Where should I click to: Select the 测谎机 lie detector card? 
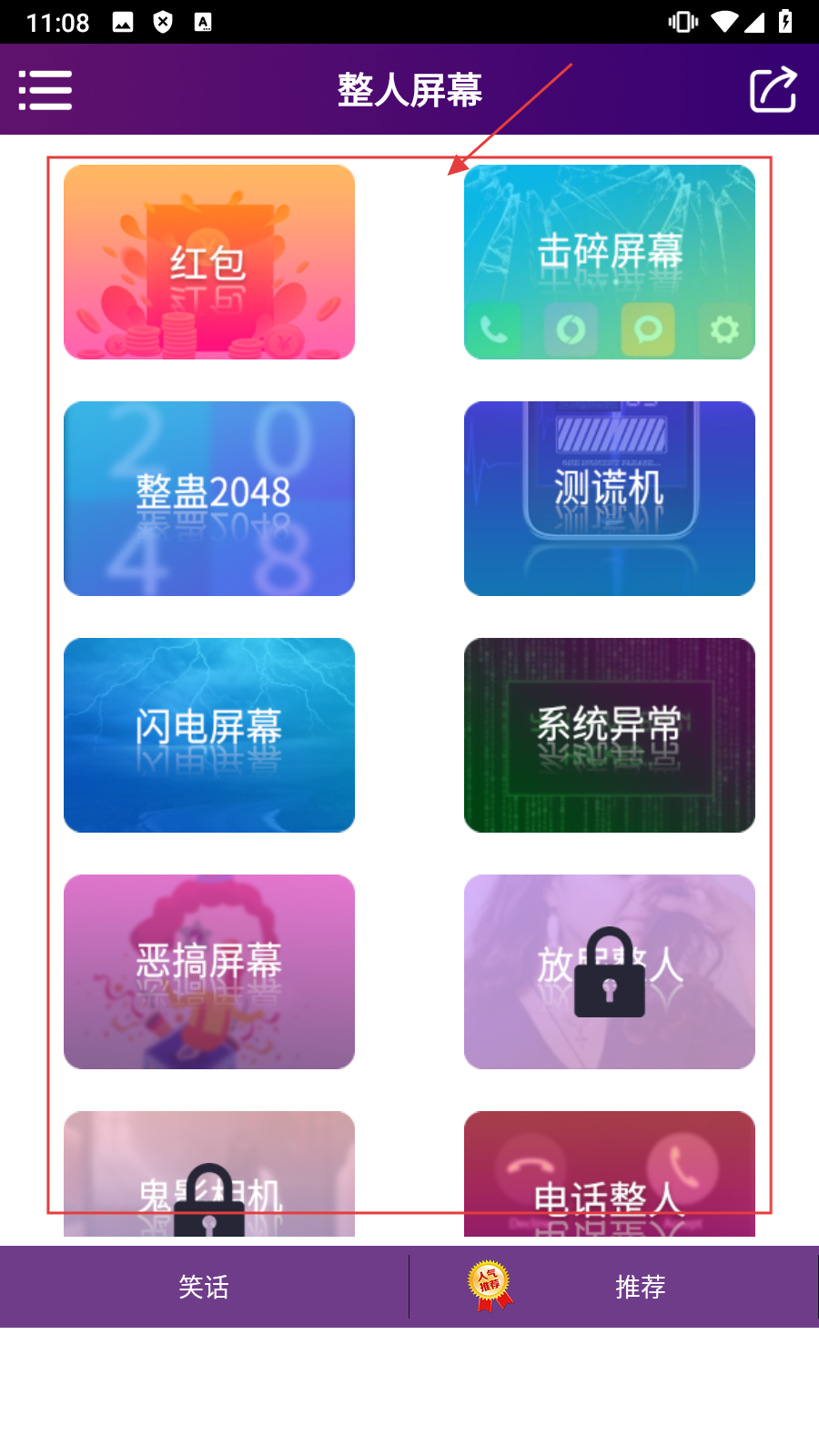(610, 499)
